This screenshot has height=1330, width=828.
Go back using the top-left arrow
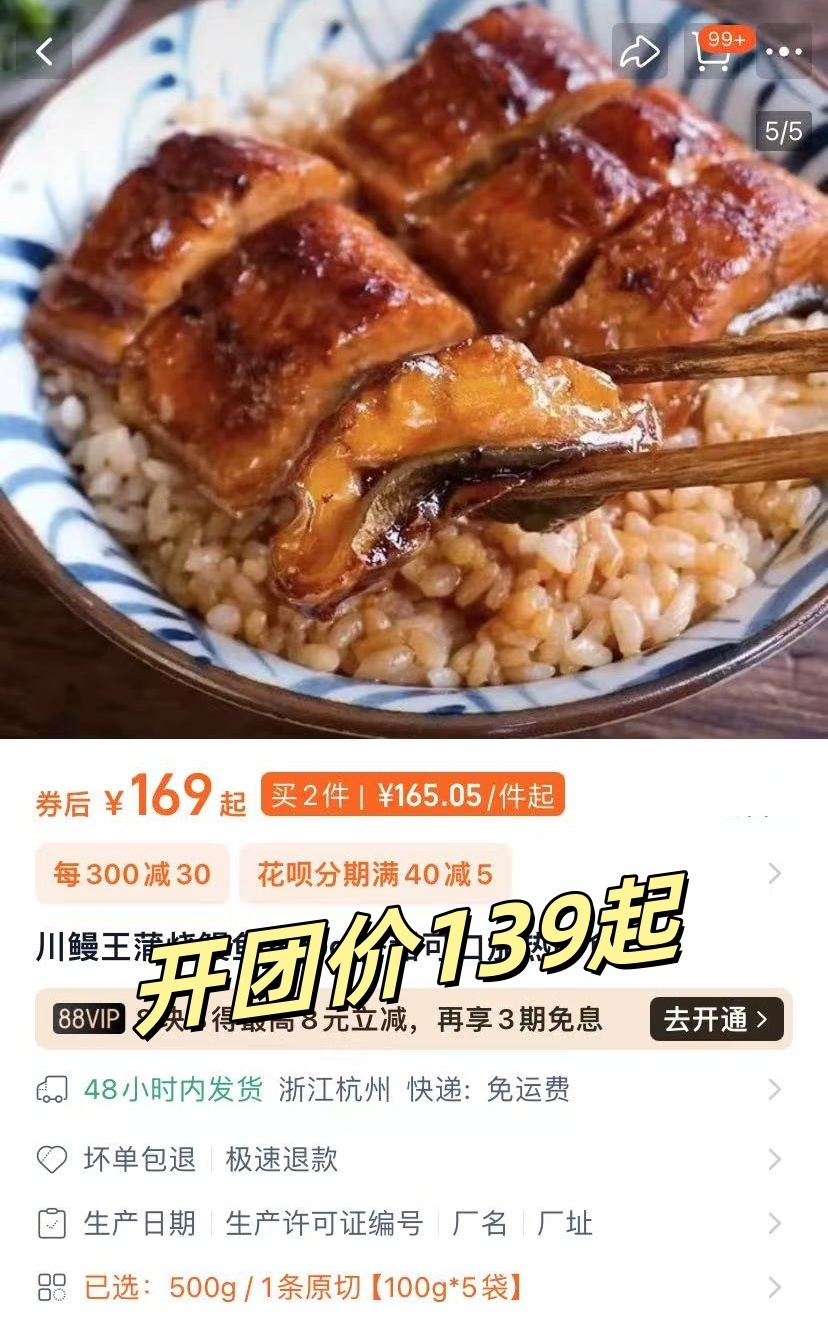pos(44,52)
